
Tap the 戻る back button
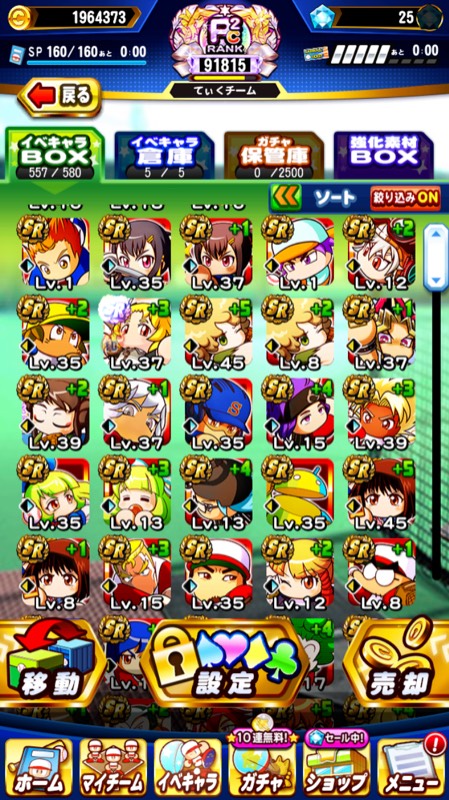59,96
